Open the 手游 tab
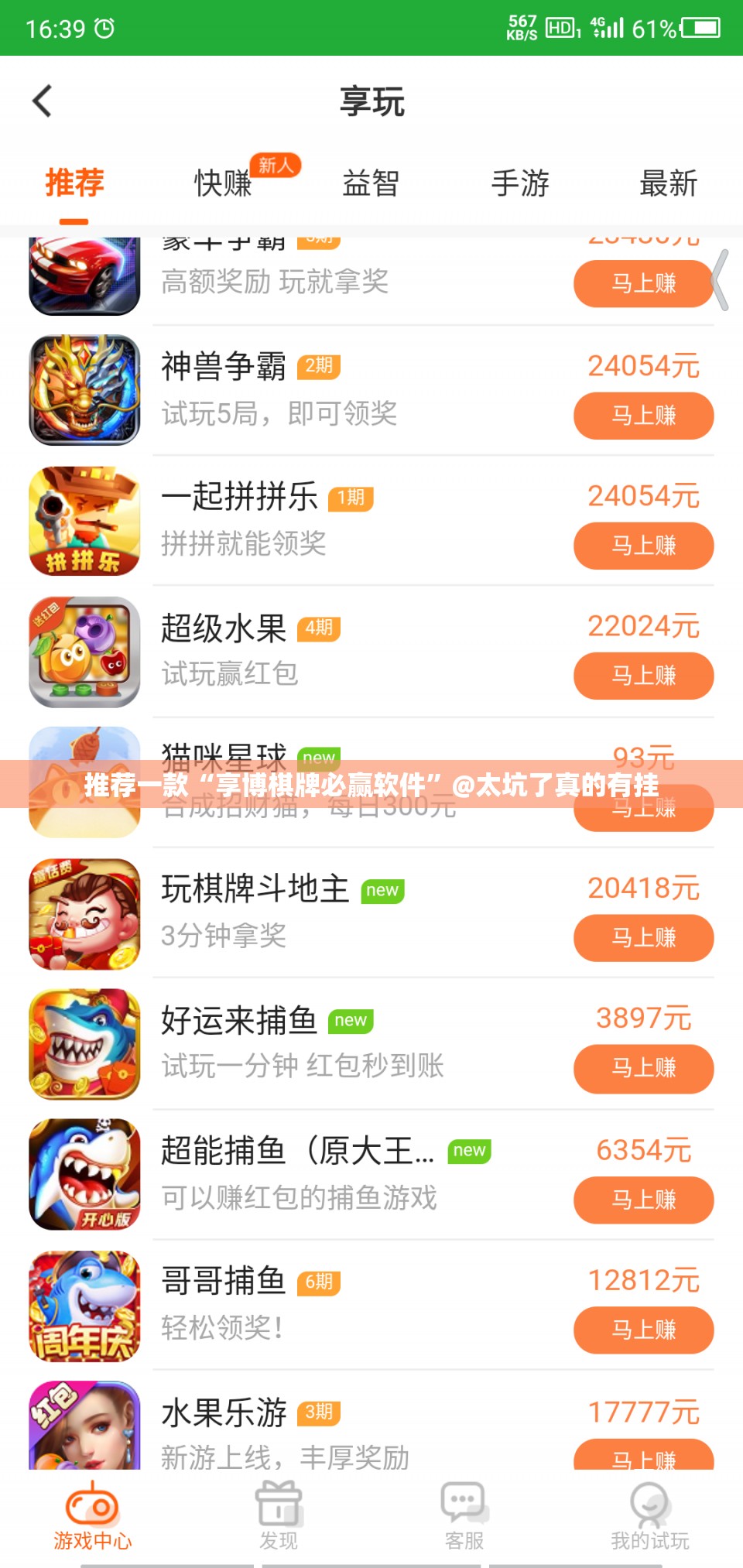 (x=520, y=183)
